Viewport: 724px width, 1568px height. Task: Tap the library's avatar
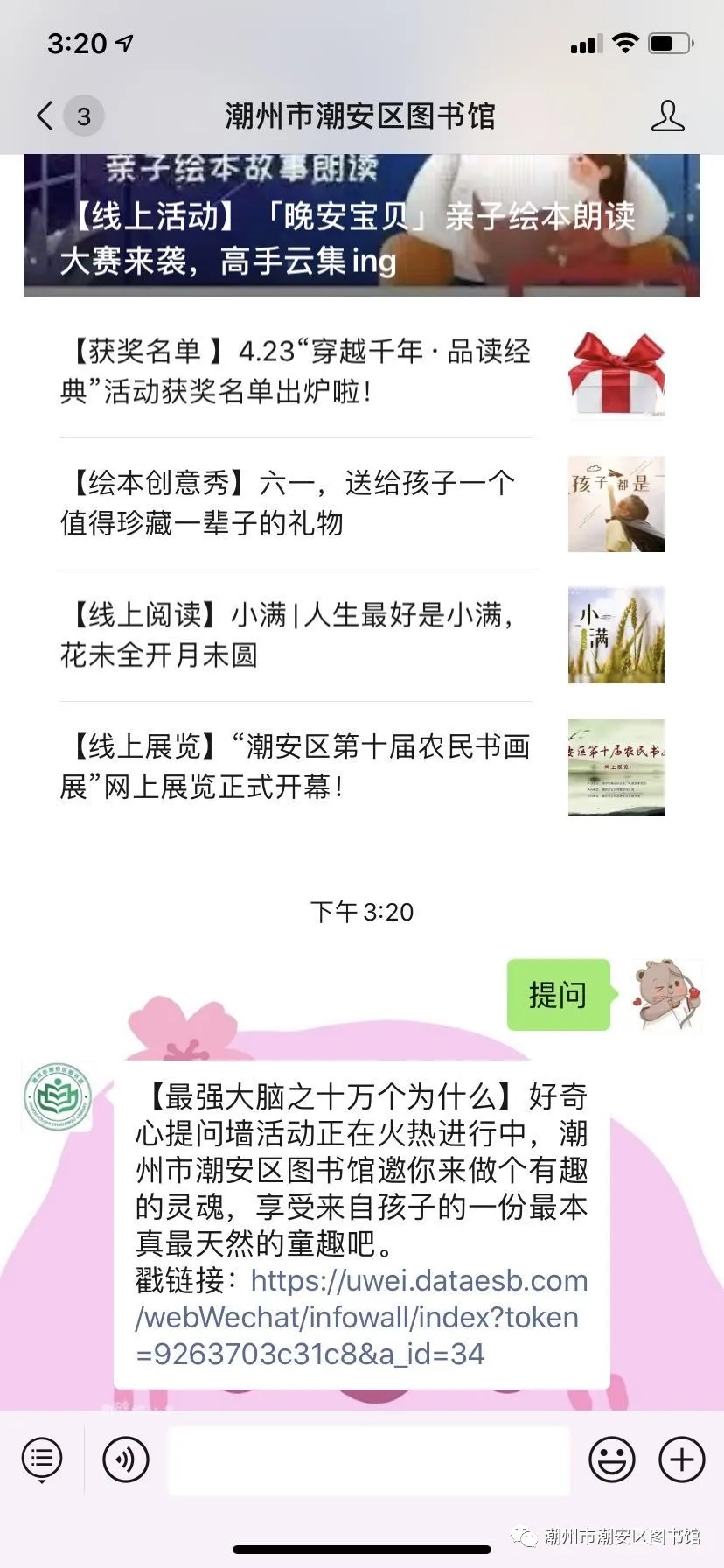(x=58, y=1097)
